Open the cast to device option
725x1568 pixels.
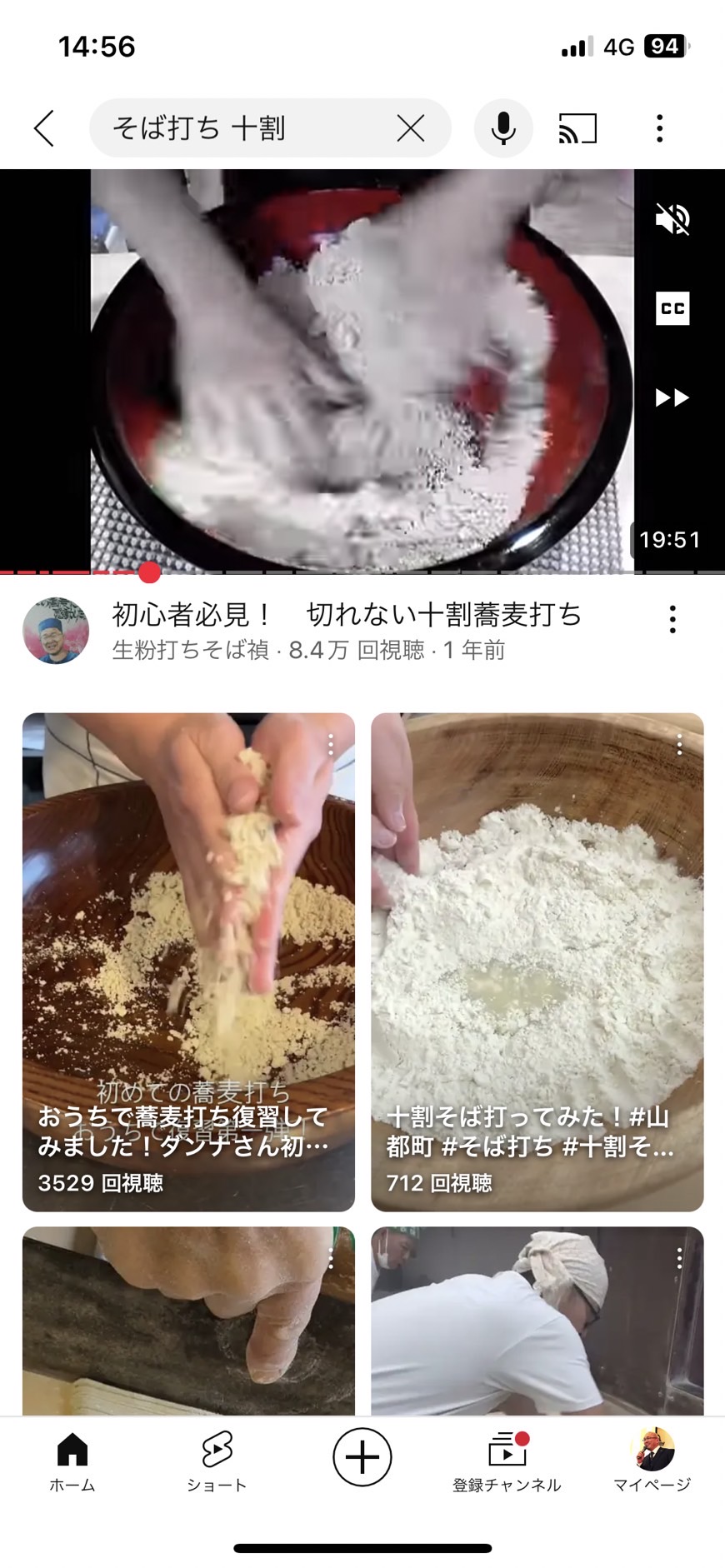(577, 128)
